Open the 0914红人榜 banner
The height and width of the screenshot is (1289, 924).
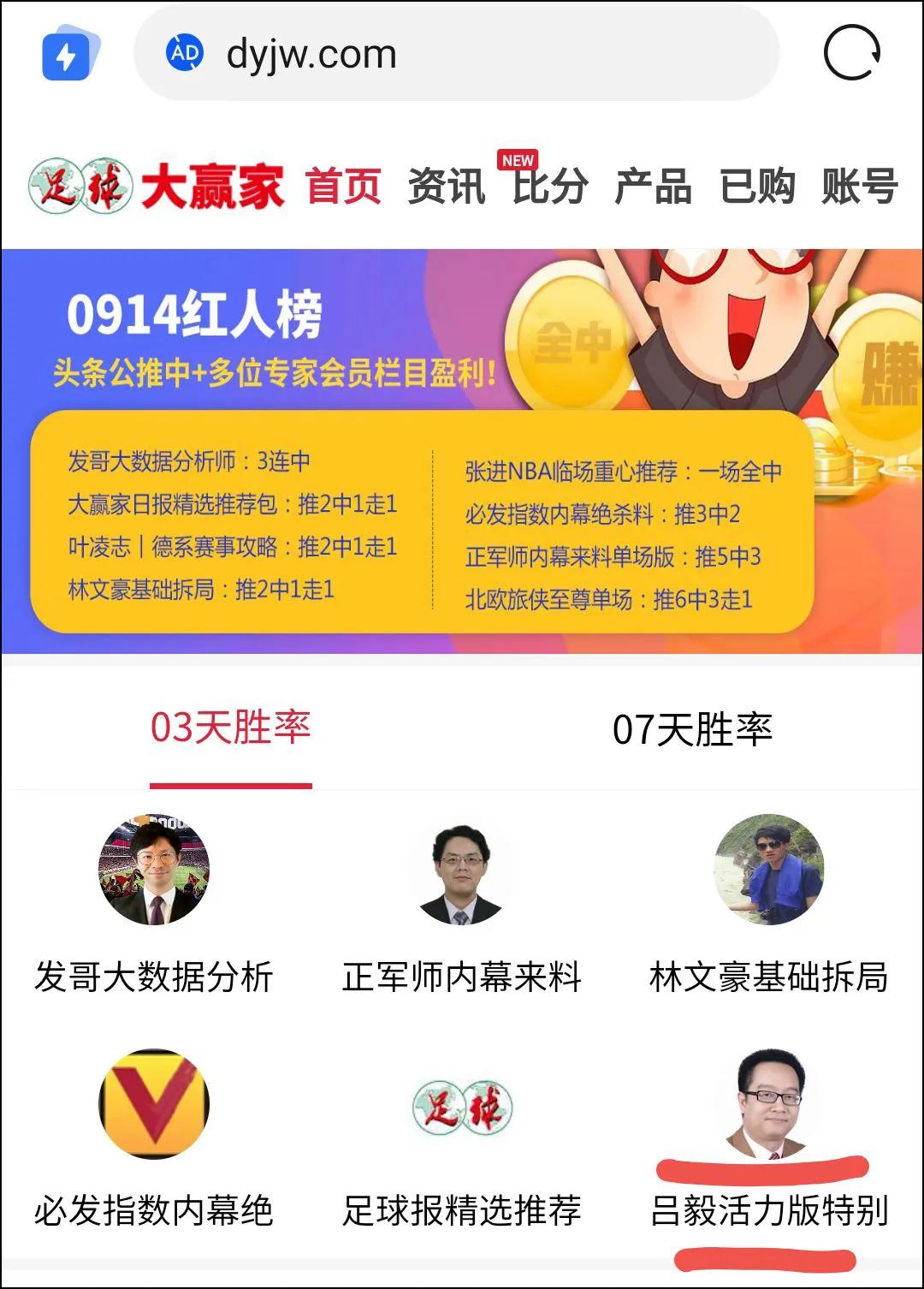pyautogui.click(x=462, y=451)
